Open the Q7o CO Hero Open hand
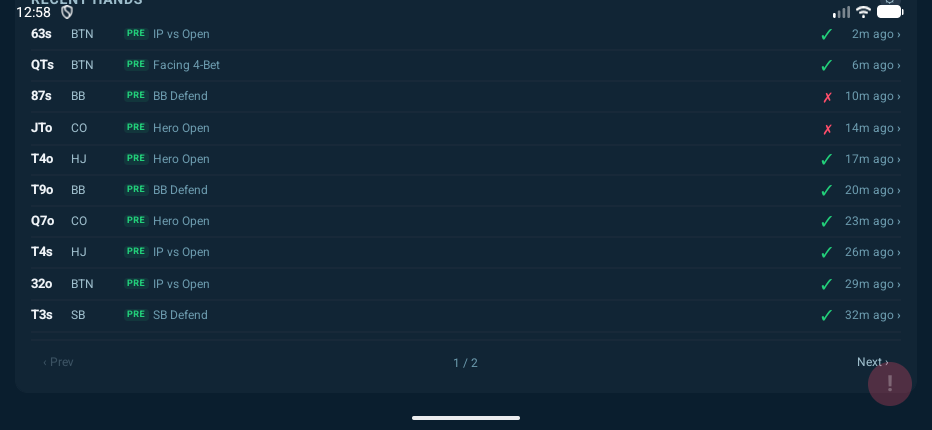The width and height of the screenshot is (932, 430). point(465,221)
